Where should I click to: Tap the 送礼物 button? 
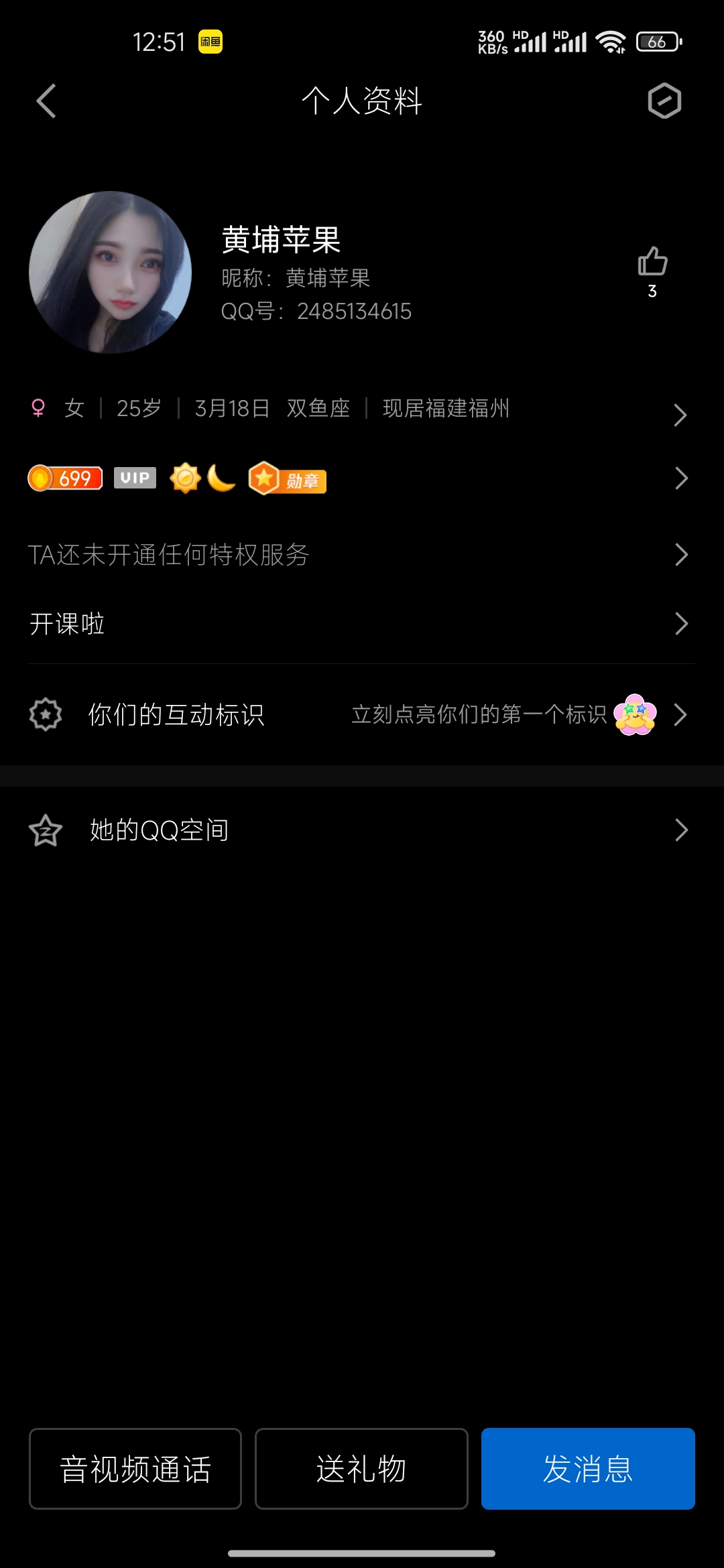click(361, 1469)
